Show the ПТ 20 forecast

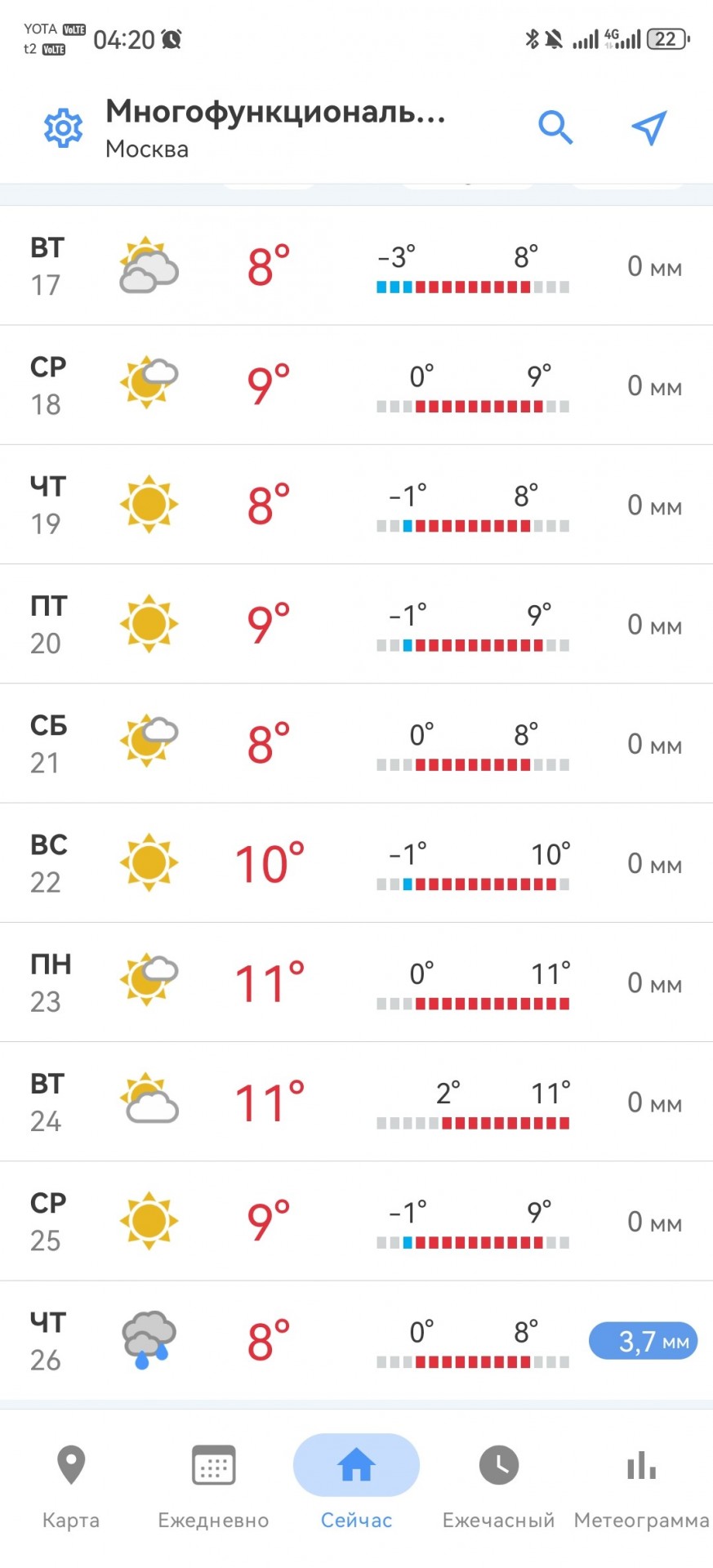(x=356, y=624)
